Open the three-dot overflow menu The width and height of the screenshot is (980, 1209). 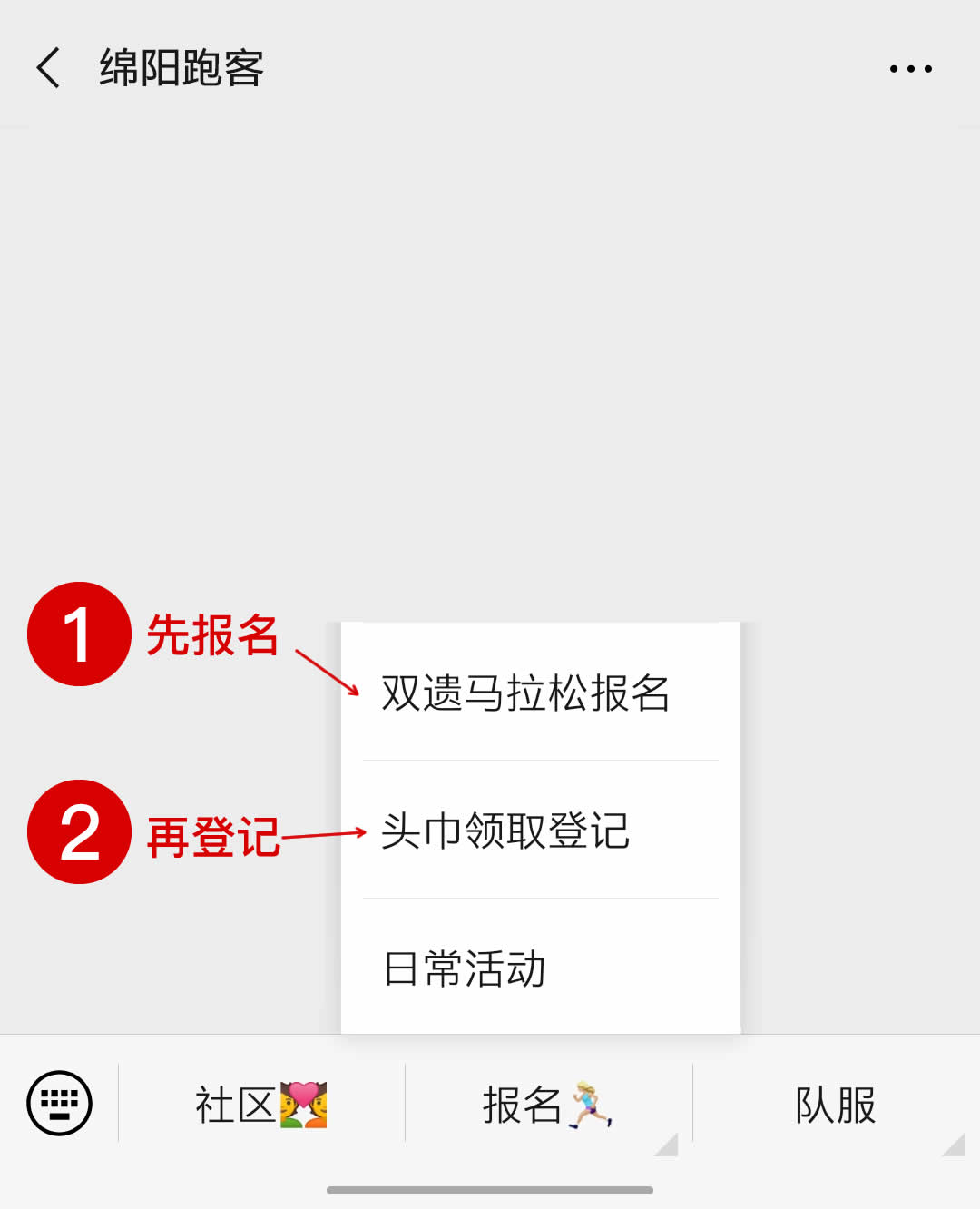coord(910,69)
